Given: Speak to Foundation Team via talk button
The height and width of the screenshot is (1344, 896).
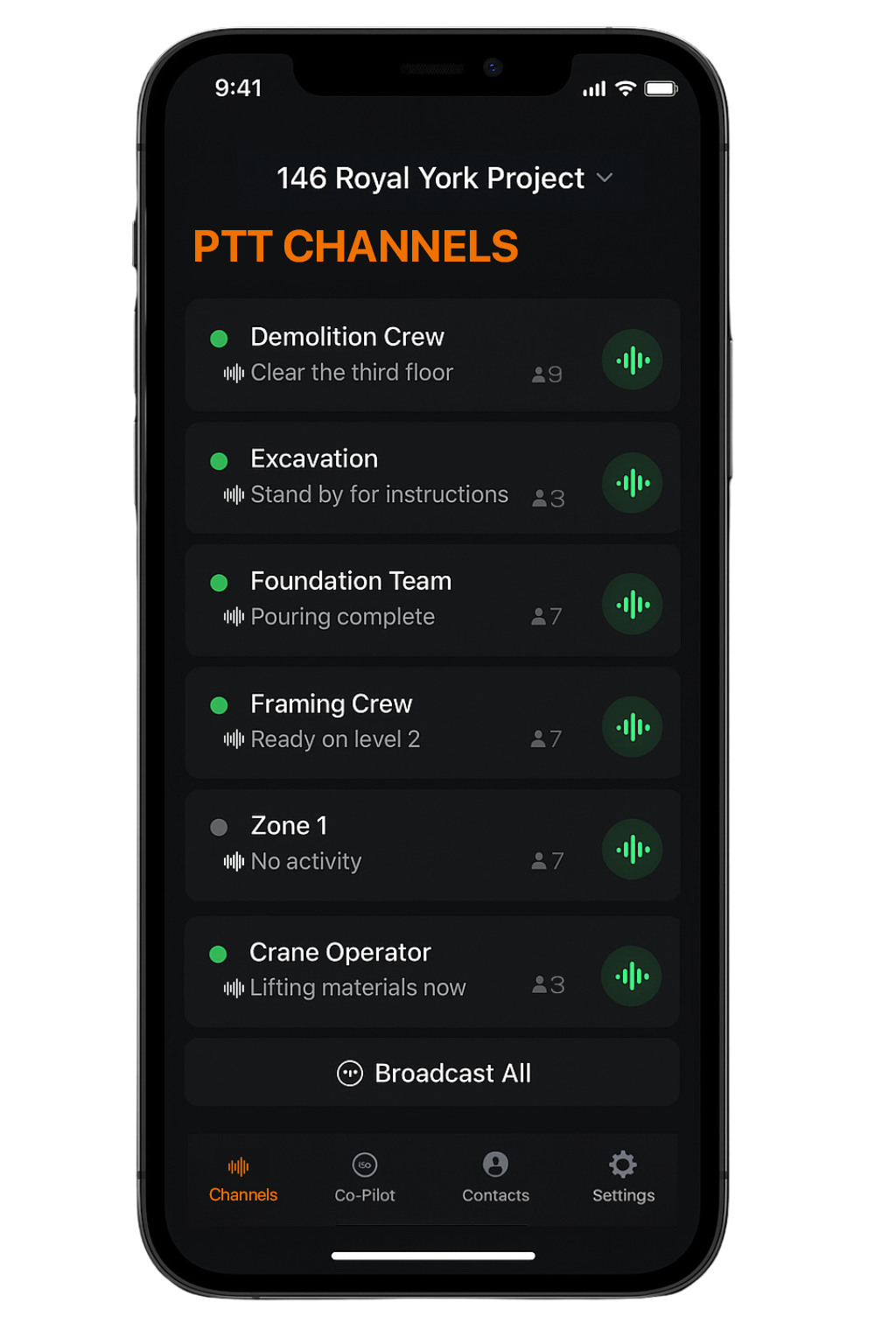Looking at the screenshot, I should click(632, 604).
